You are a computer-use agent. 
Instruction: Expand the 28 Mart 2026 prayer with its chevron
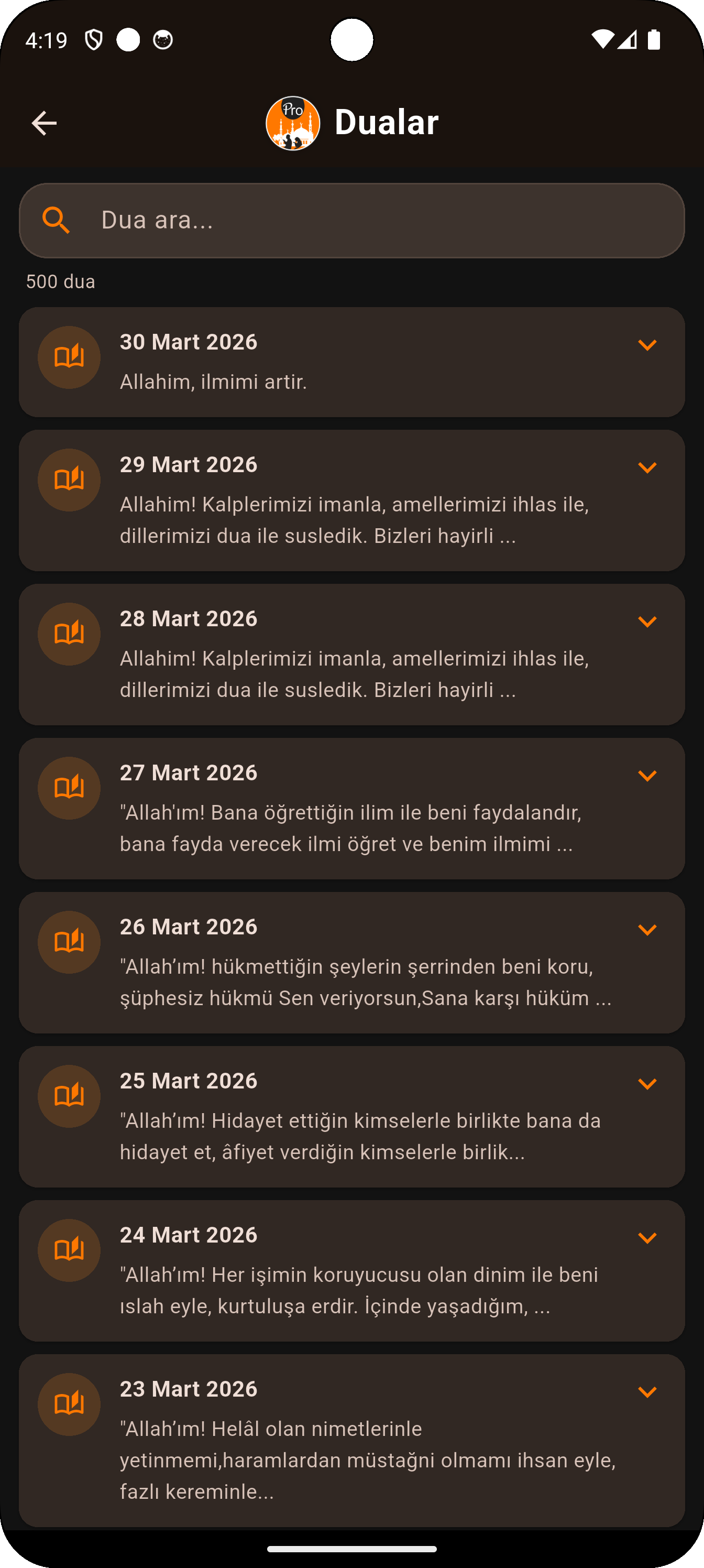pos(647,621)
